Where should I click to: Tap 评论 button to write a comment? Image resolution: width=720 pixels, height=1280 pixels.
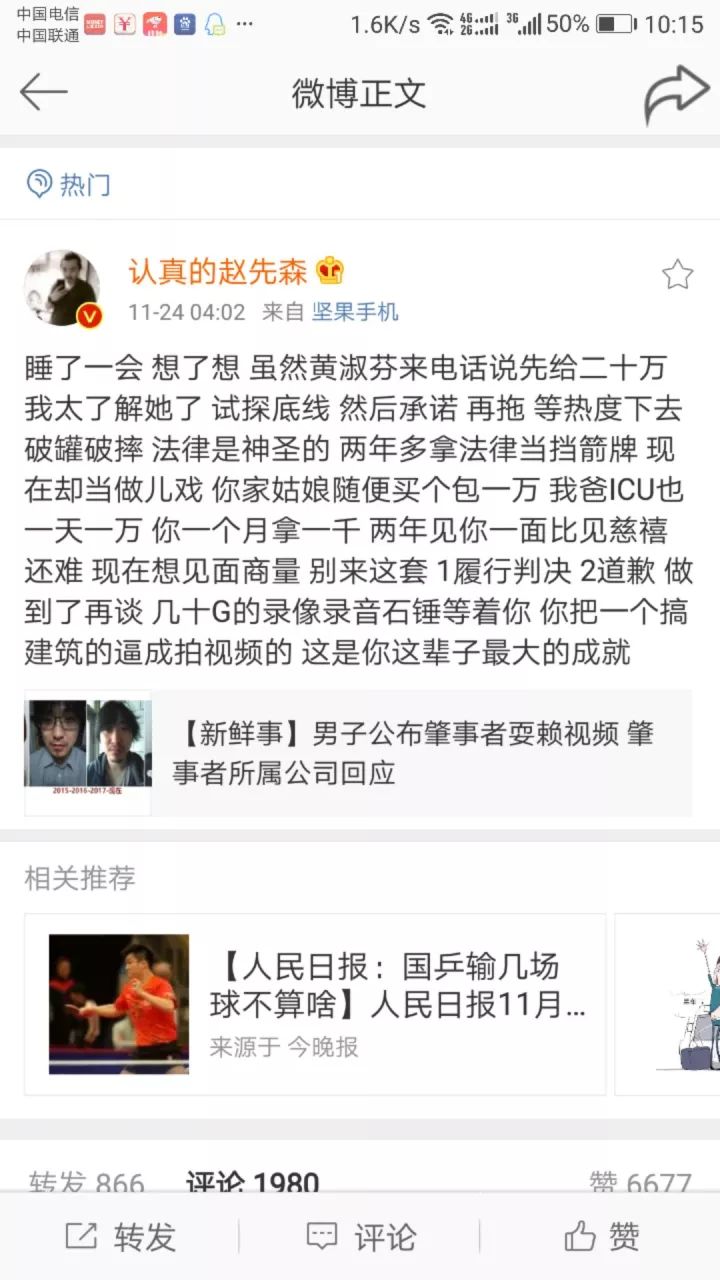360,1237
